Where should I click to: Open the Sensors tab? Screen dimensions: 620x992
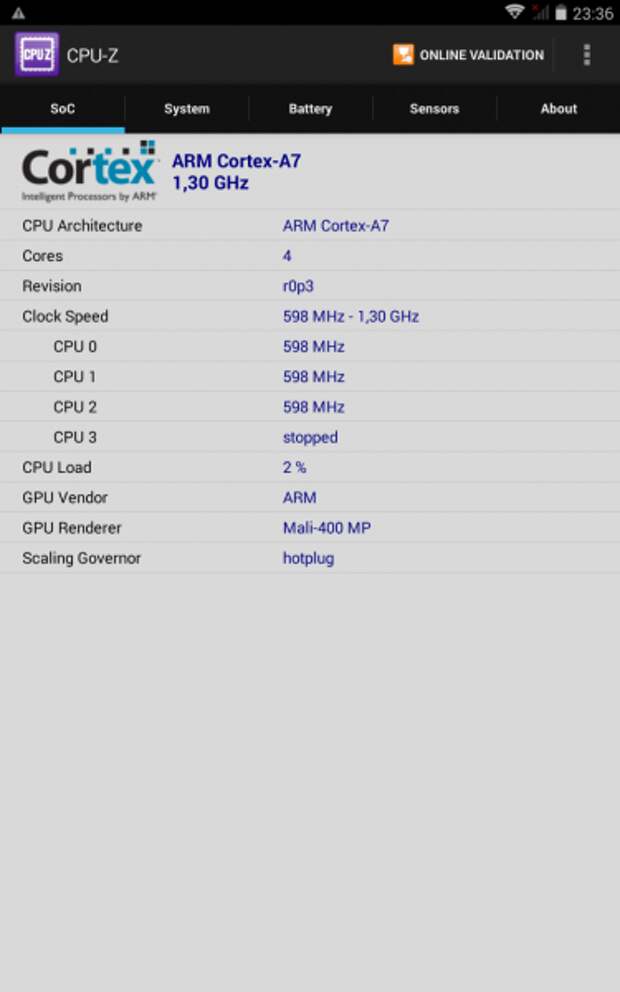pos(434,109)
